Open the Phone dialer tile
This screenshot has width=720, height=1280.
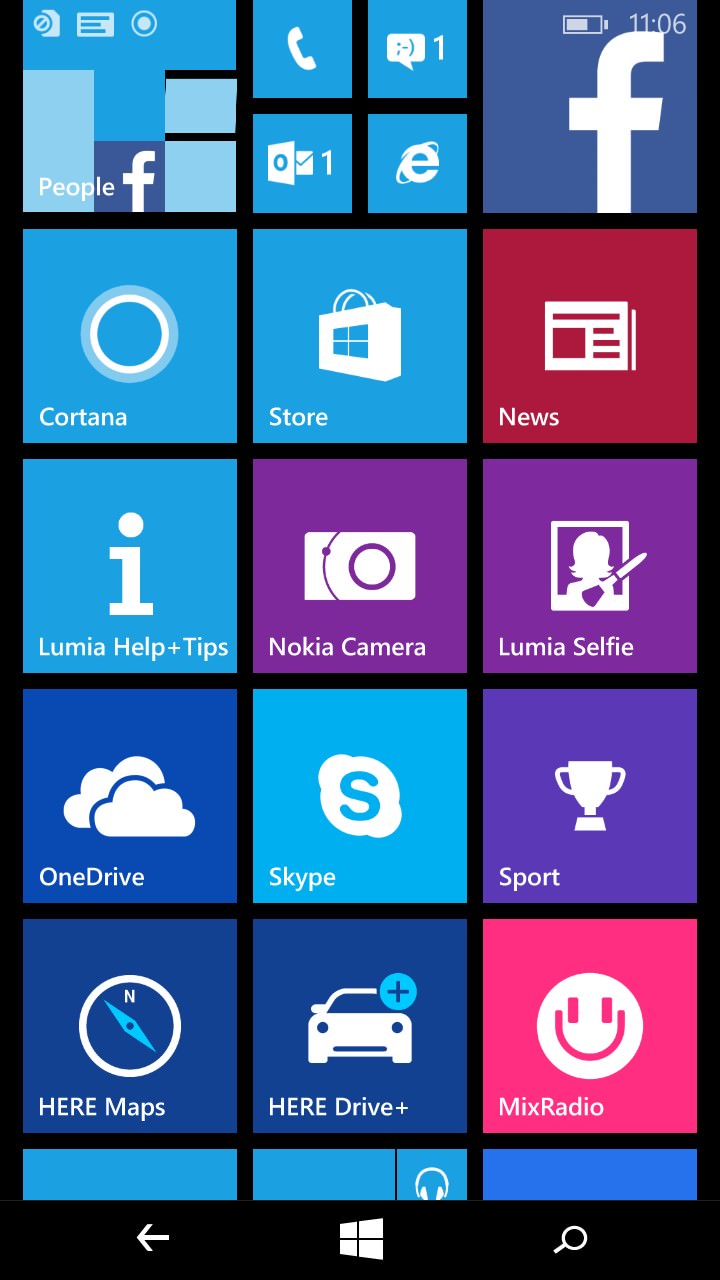tap(302, 49)
